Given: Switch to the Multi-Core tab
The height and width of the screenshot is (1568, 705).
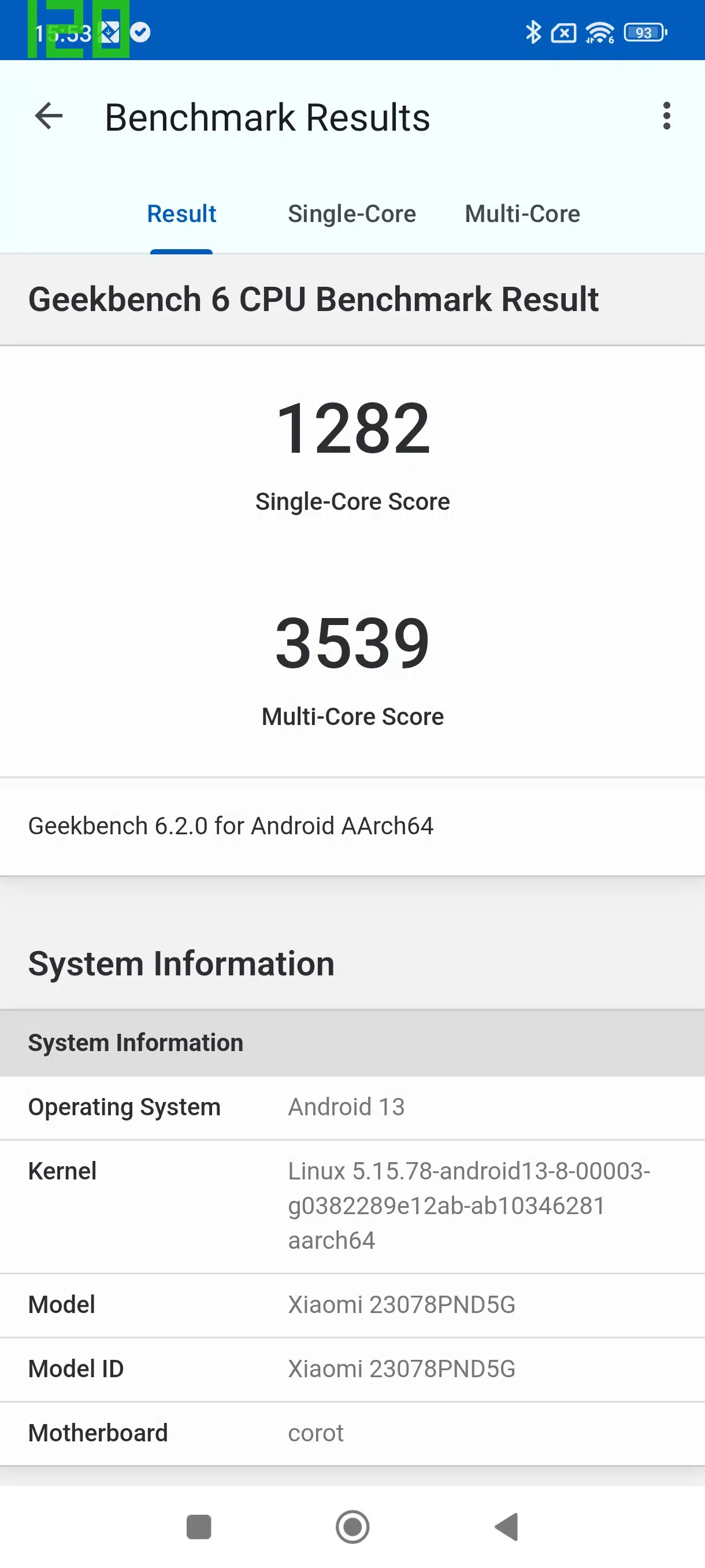Looking at the screenshot, I should pos(522,215).
